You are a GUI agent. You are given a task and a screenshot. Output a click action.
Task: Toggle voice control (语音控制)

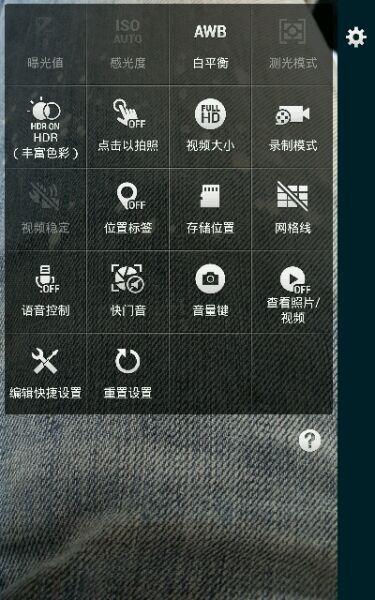46,292
